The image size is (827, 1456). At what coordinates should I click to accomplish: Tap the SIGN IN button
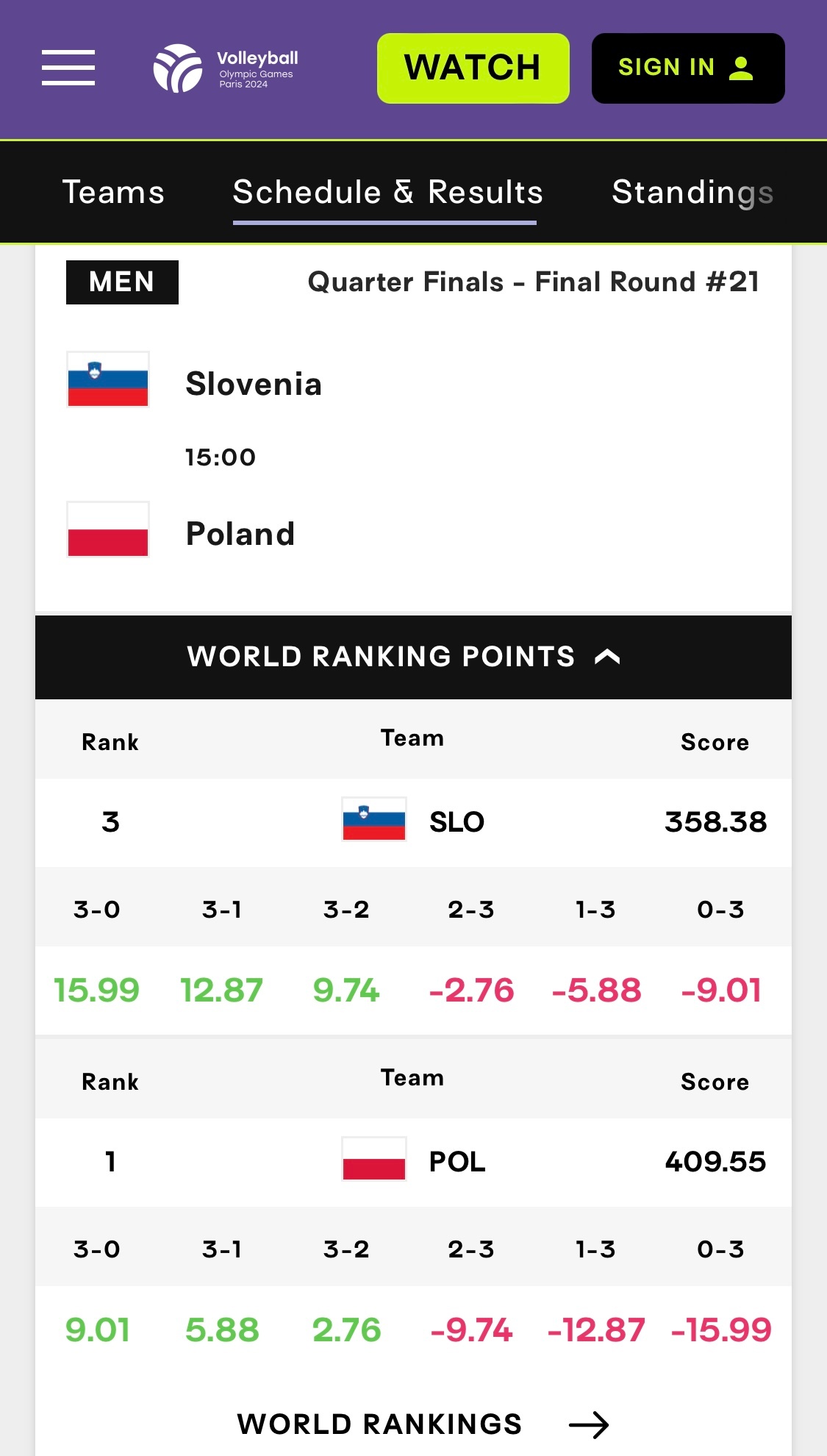tap(687, 68)
